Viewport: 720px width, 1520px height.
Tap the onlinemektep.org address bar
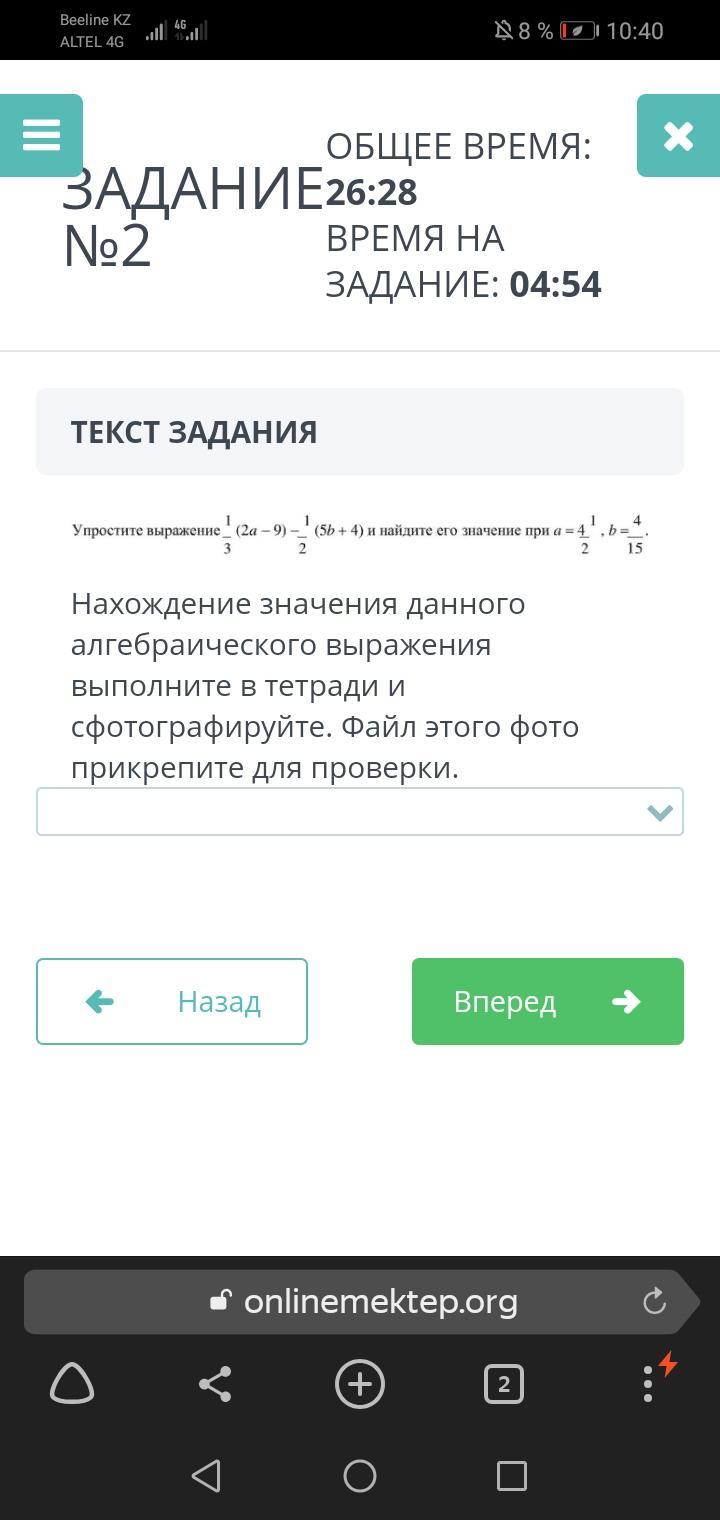point(364,1301)
